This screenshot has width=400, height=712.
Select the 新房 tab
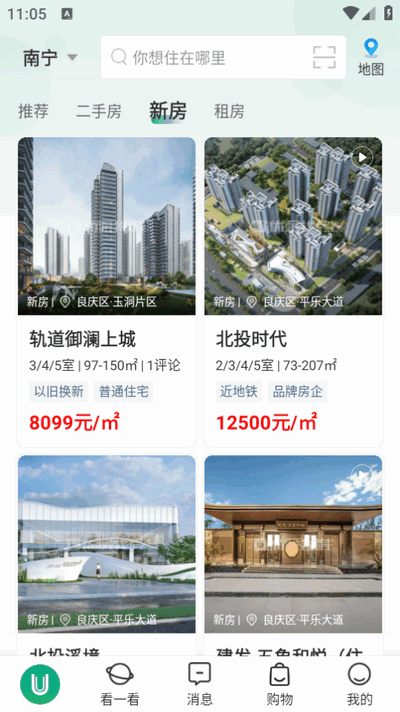click(x=168, y=111)
